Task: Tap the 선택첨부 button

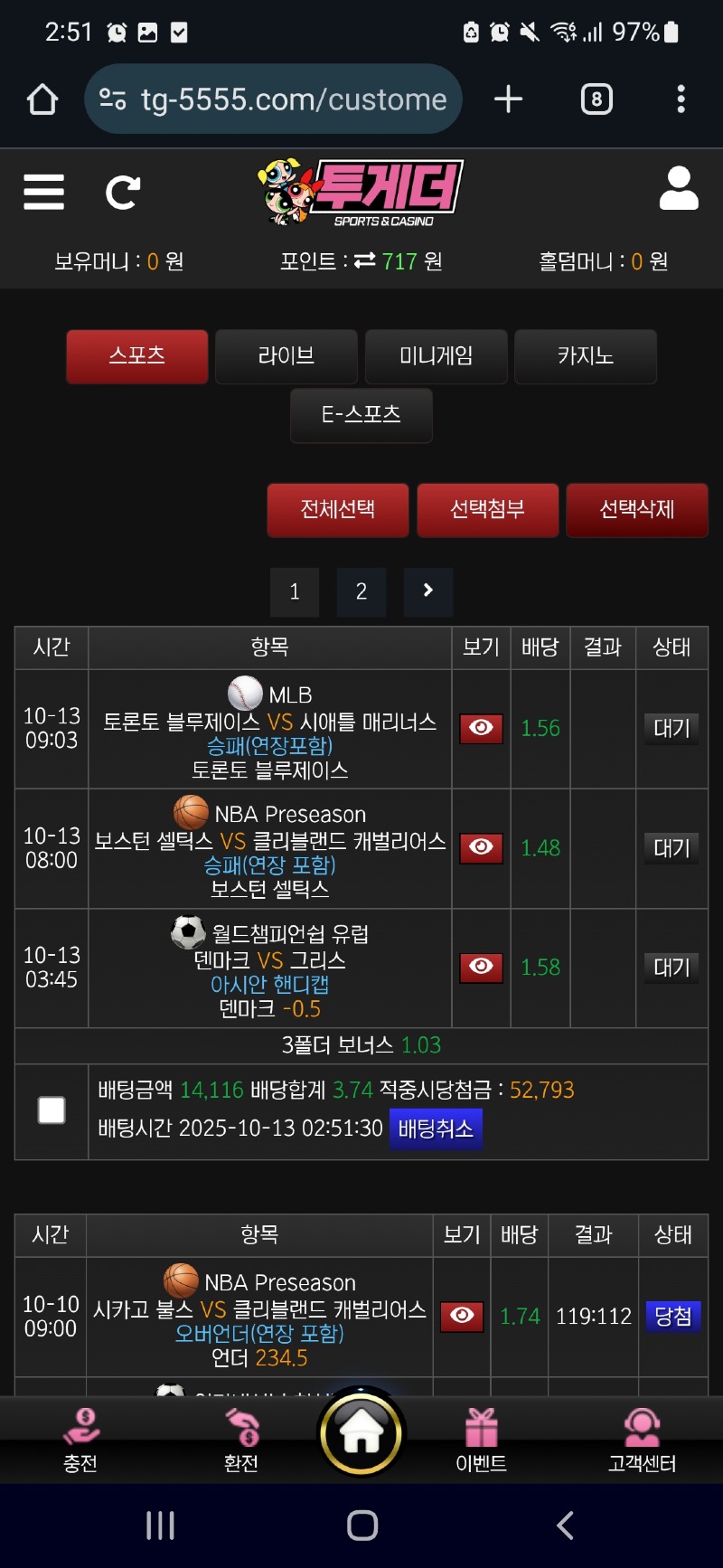Action: 487,510
